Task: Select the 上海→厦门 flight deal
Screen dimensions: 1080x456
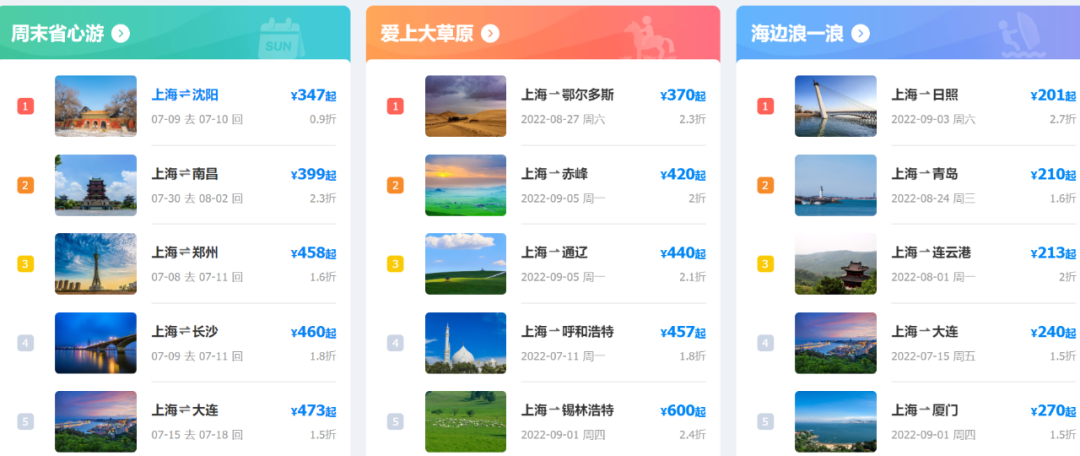Action: pyautogui.click(x=924, y=410)
